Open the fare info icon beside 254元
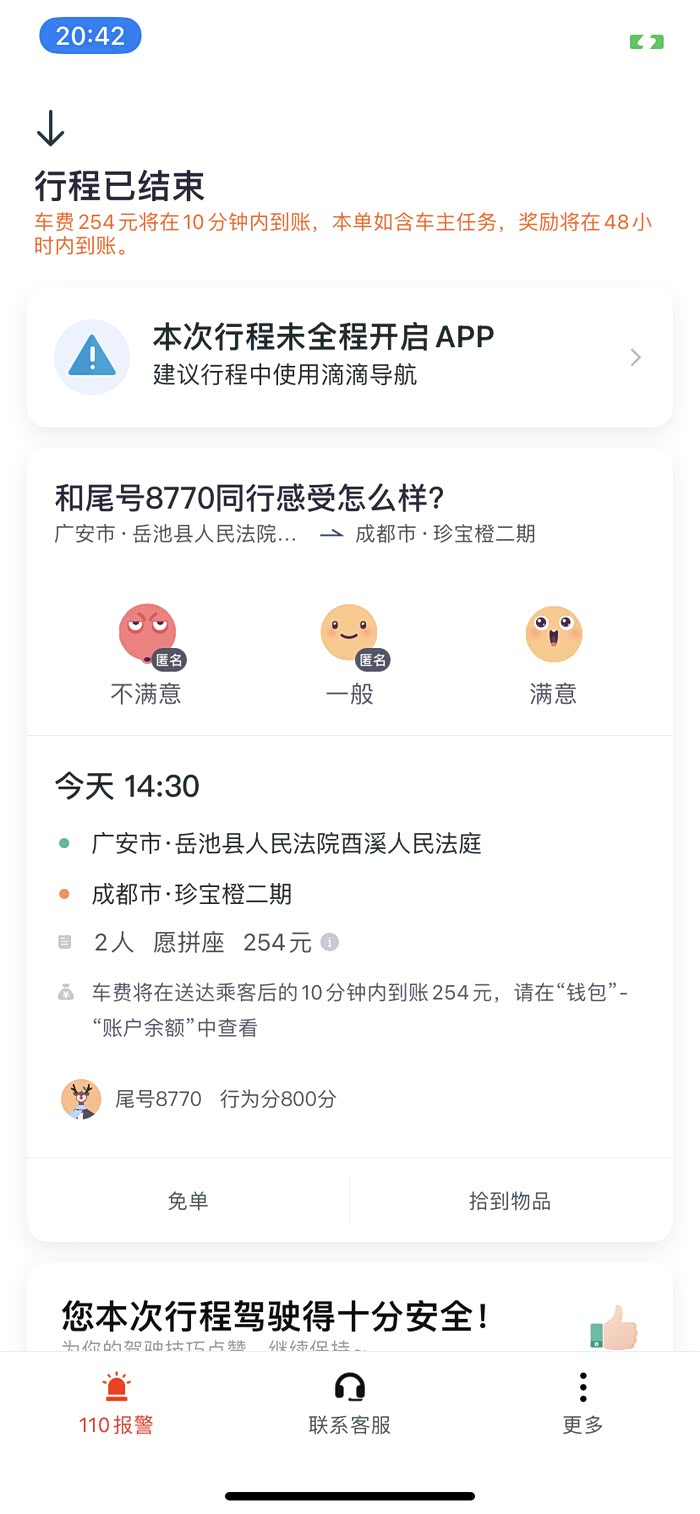The image size is (700, 1514). tap(330, 942)
